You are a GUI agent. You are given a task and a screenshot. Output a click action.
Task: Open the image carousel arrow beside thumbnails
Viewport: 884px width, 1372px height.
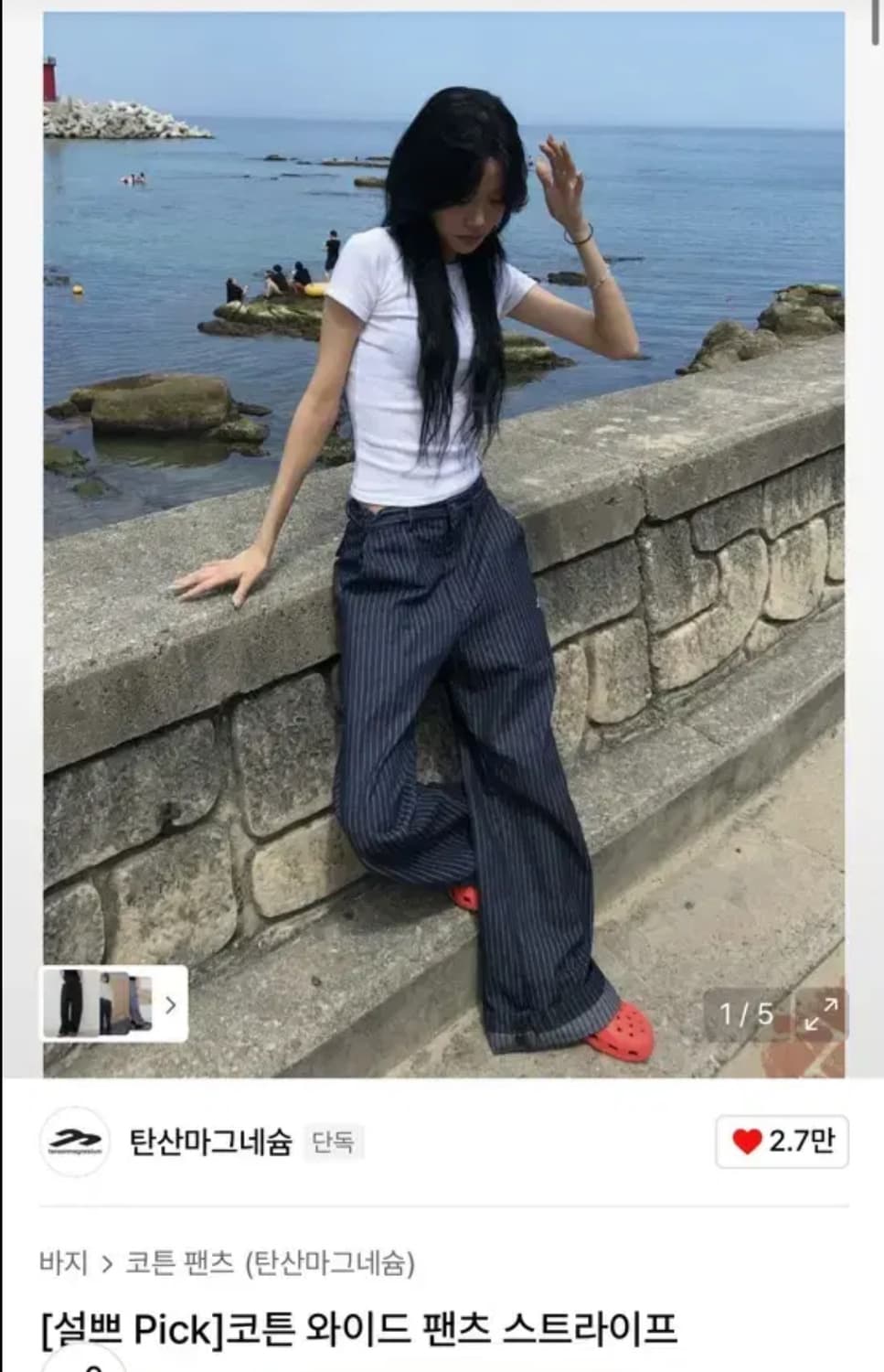click(169, 1006)
